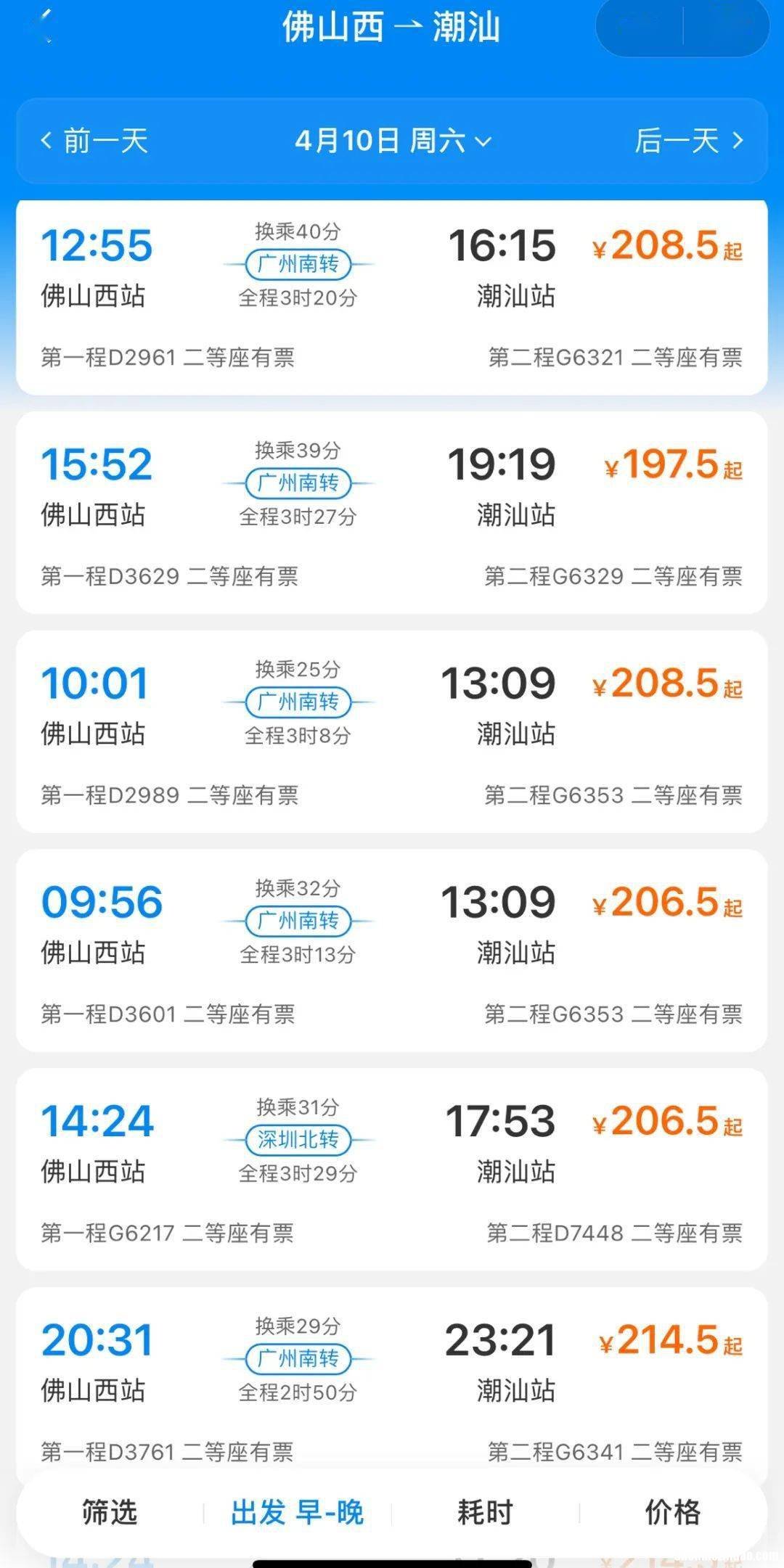Sort by departure time 出发 早-晚

point(298,1513)
